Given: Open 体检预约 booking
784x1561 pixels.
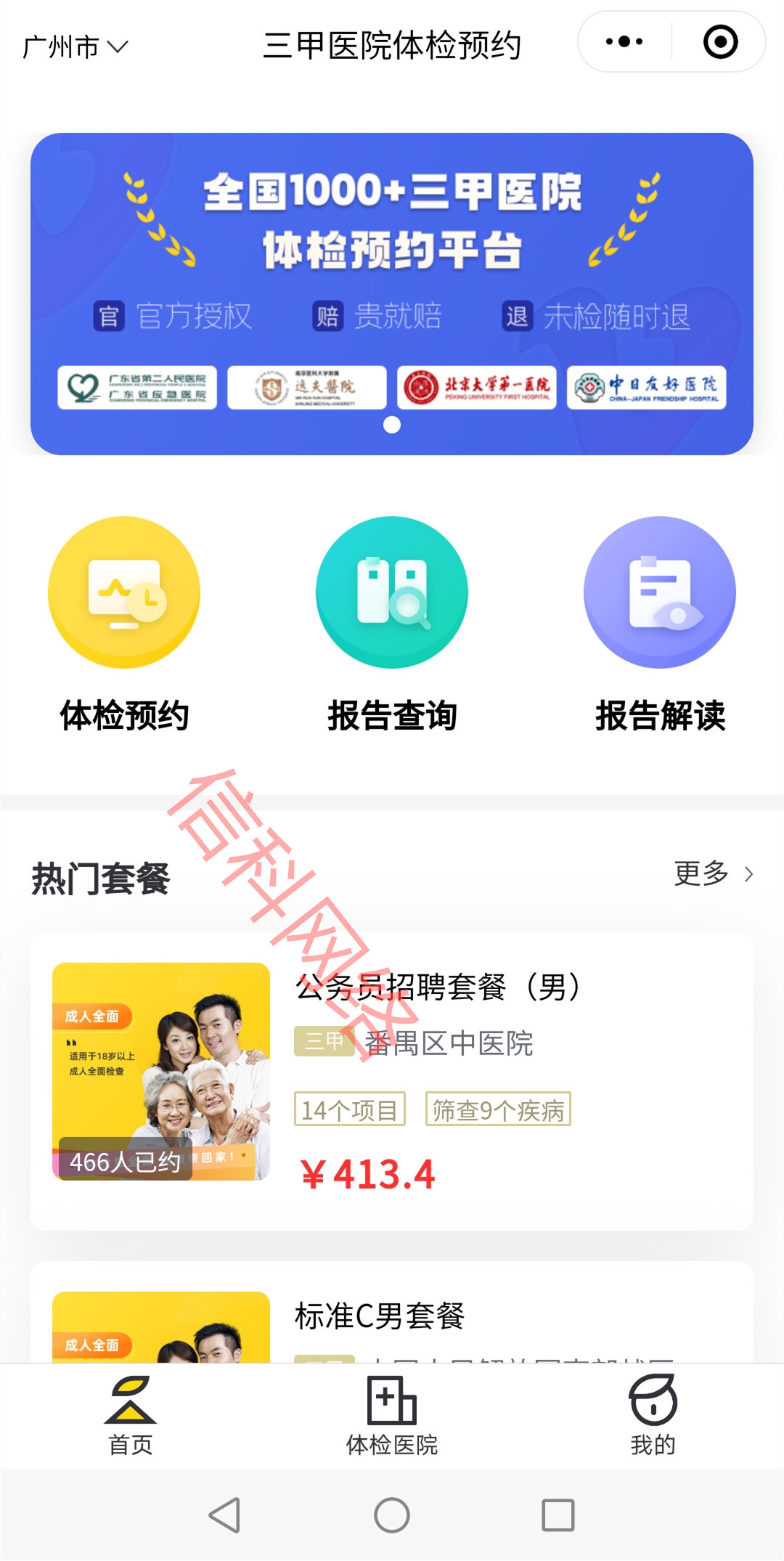Looking at the screenshot, I should 124,624.
